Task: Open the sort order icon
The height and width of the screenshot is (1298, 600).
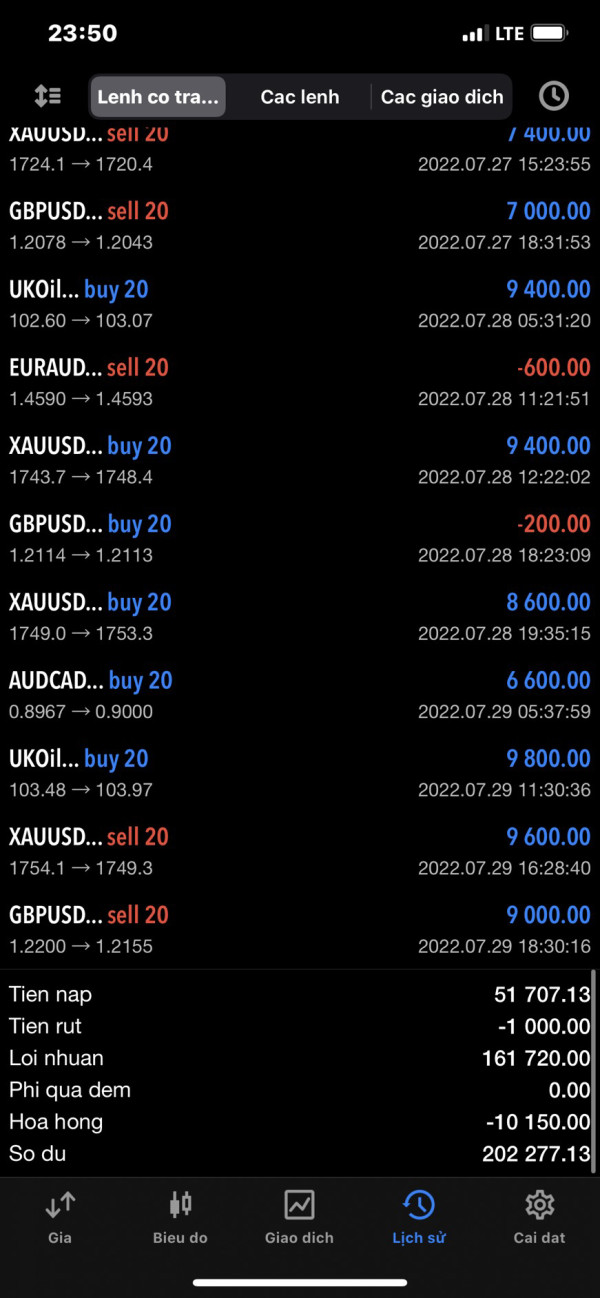Action: (47, 96)
